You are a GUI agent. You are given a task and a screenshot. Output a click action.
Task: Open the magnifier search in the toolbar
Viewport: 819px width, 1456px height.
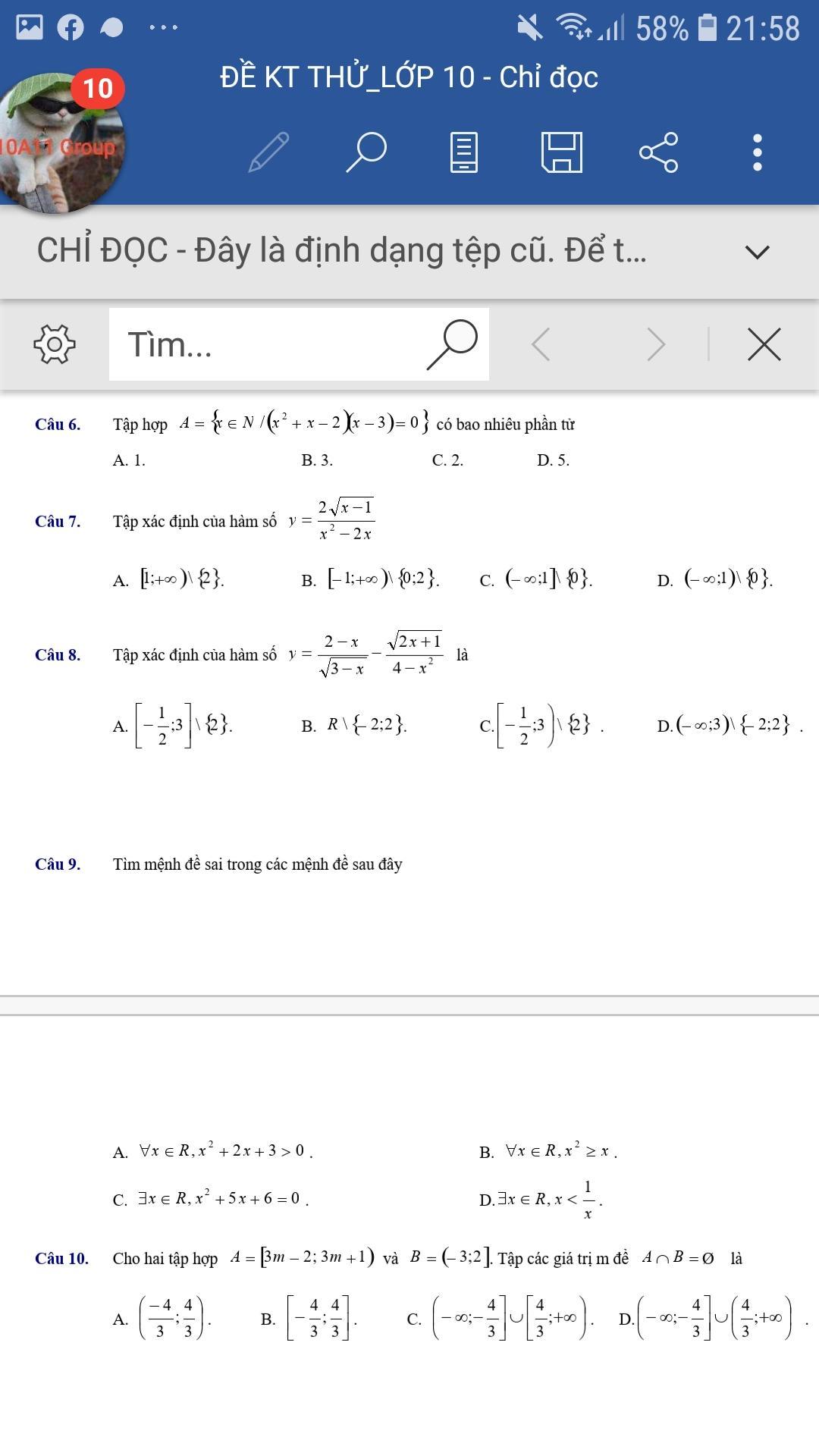tap(366, 152)
